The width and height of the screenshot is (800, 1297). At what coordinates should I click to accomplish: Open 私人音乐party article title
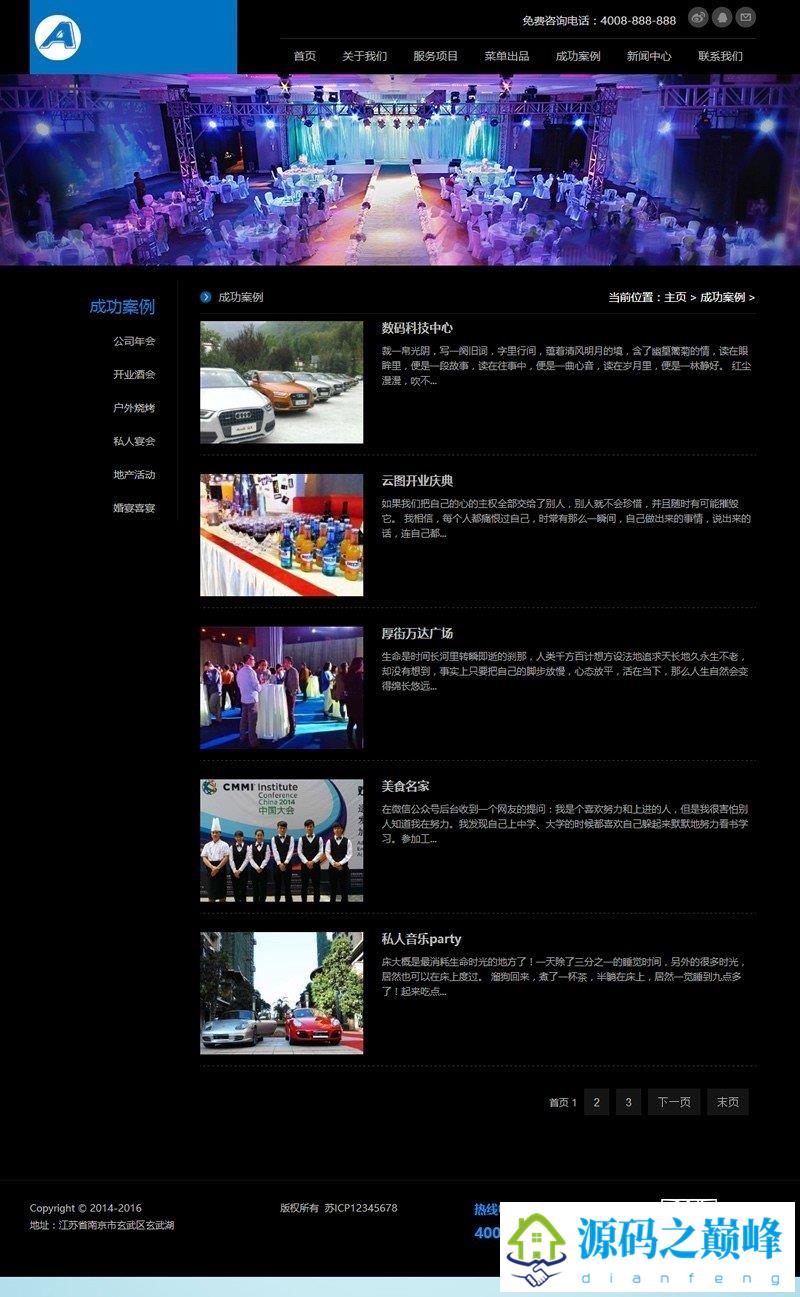(421, 939)
